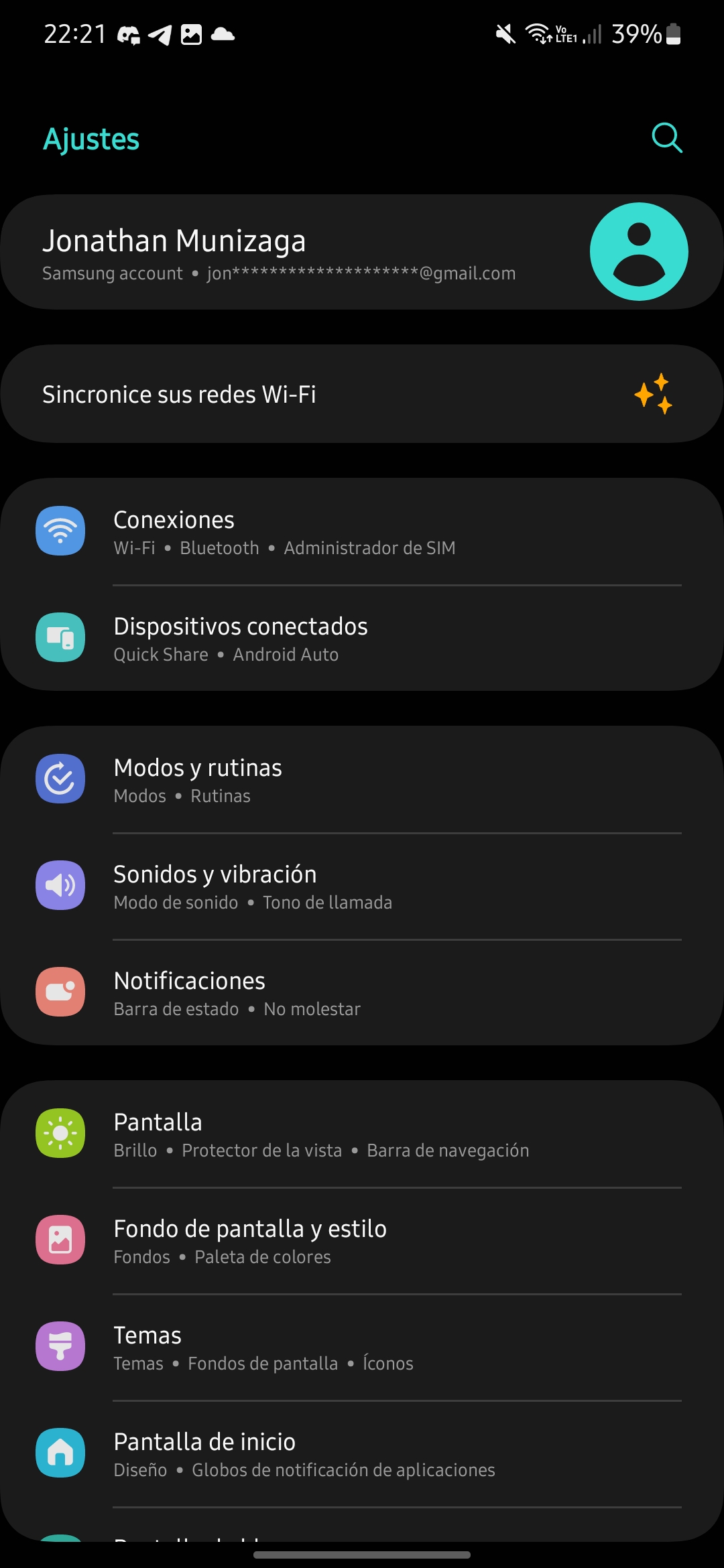
Task: Open the Sincronice sus redes Wi-Fi suggestion
Action: [x=362, y=394]
